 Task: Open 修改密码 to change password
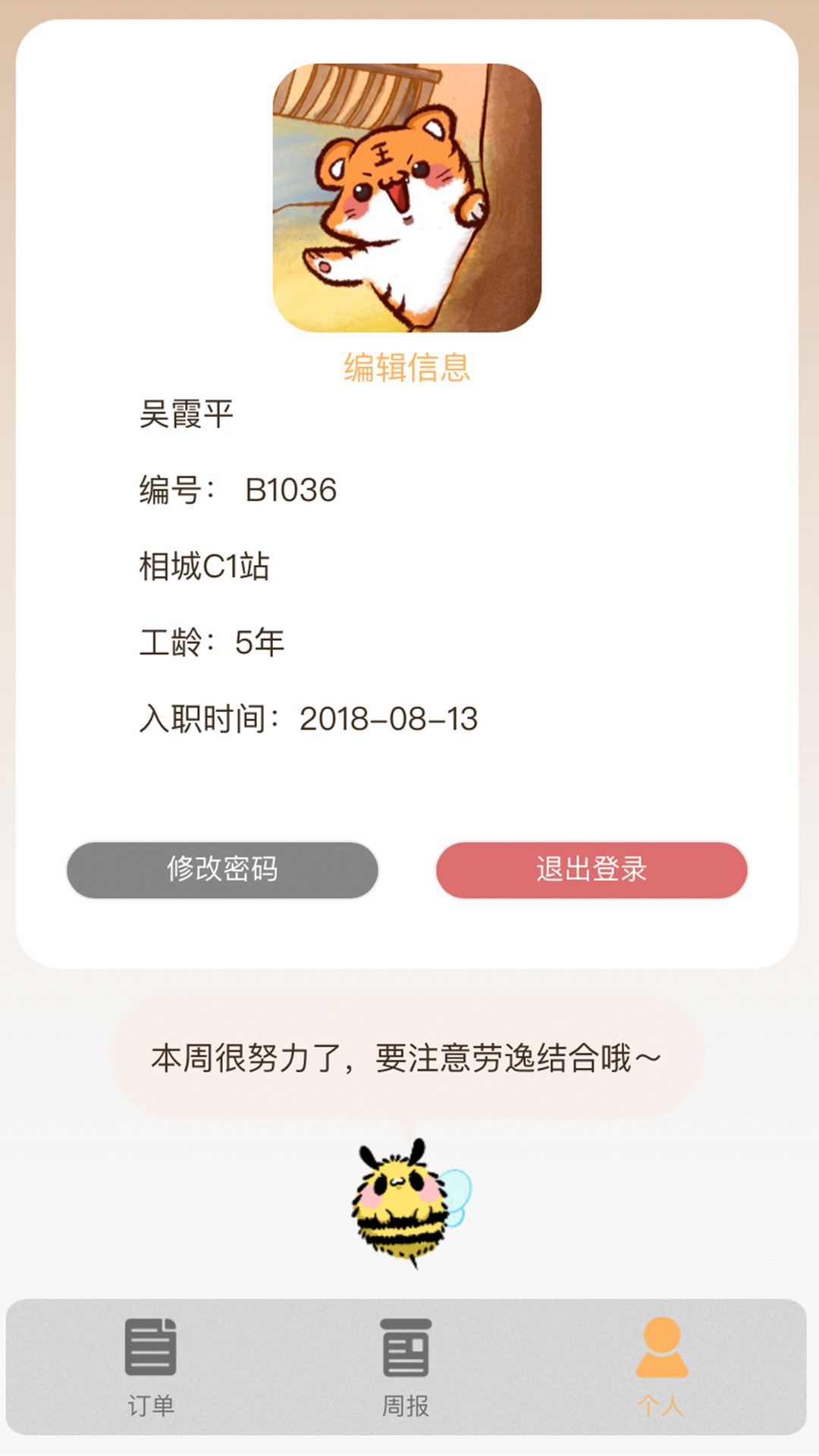coord(222,870)
